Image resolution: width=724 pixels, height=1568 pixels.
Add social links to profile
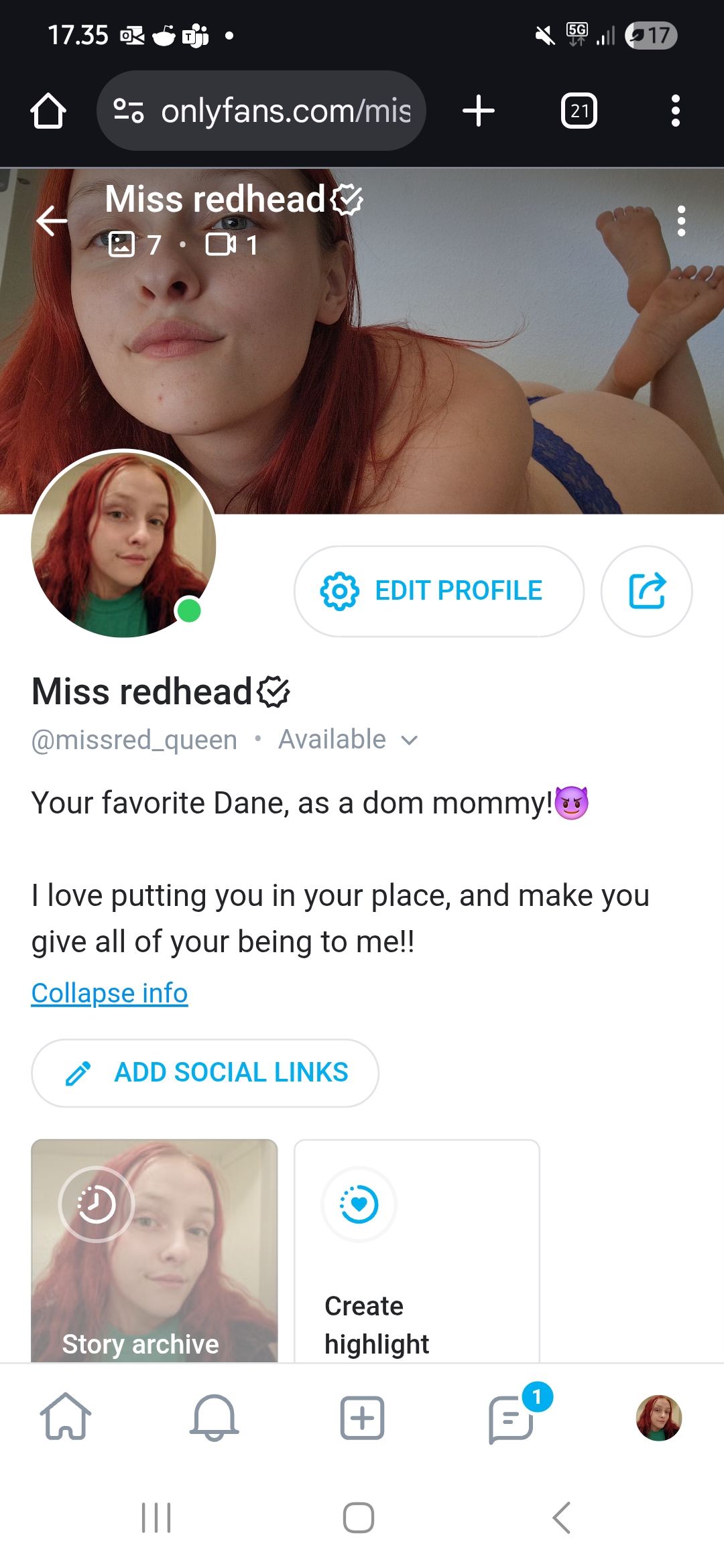coord(205,1073)
